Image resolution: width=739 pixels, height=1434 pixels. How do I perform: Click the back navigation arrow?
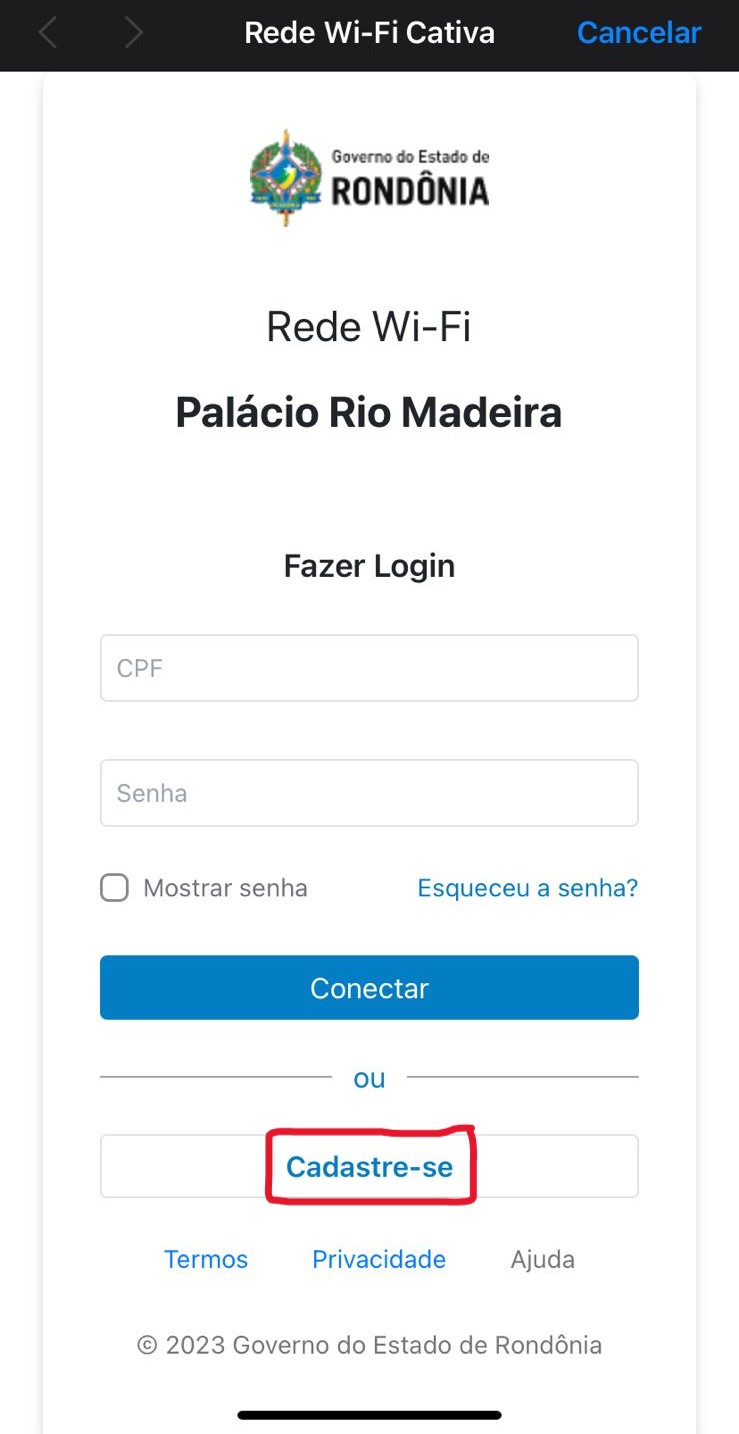47,32
